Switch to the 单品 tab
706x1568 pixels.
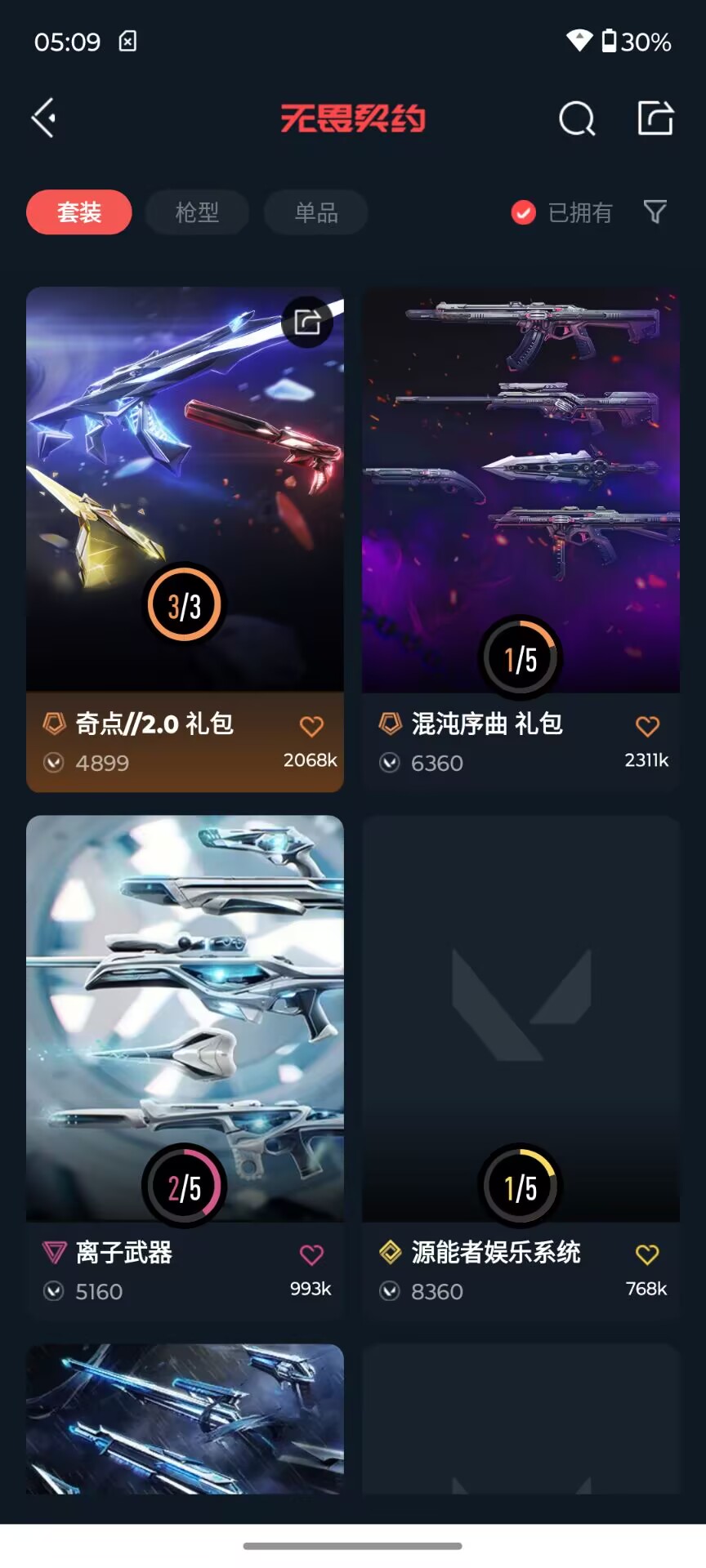pos(315,212)
